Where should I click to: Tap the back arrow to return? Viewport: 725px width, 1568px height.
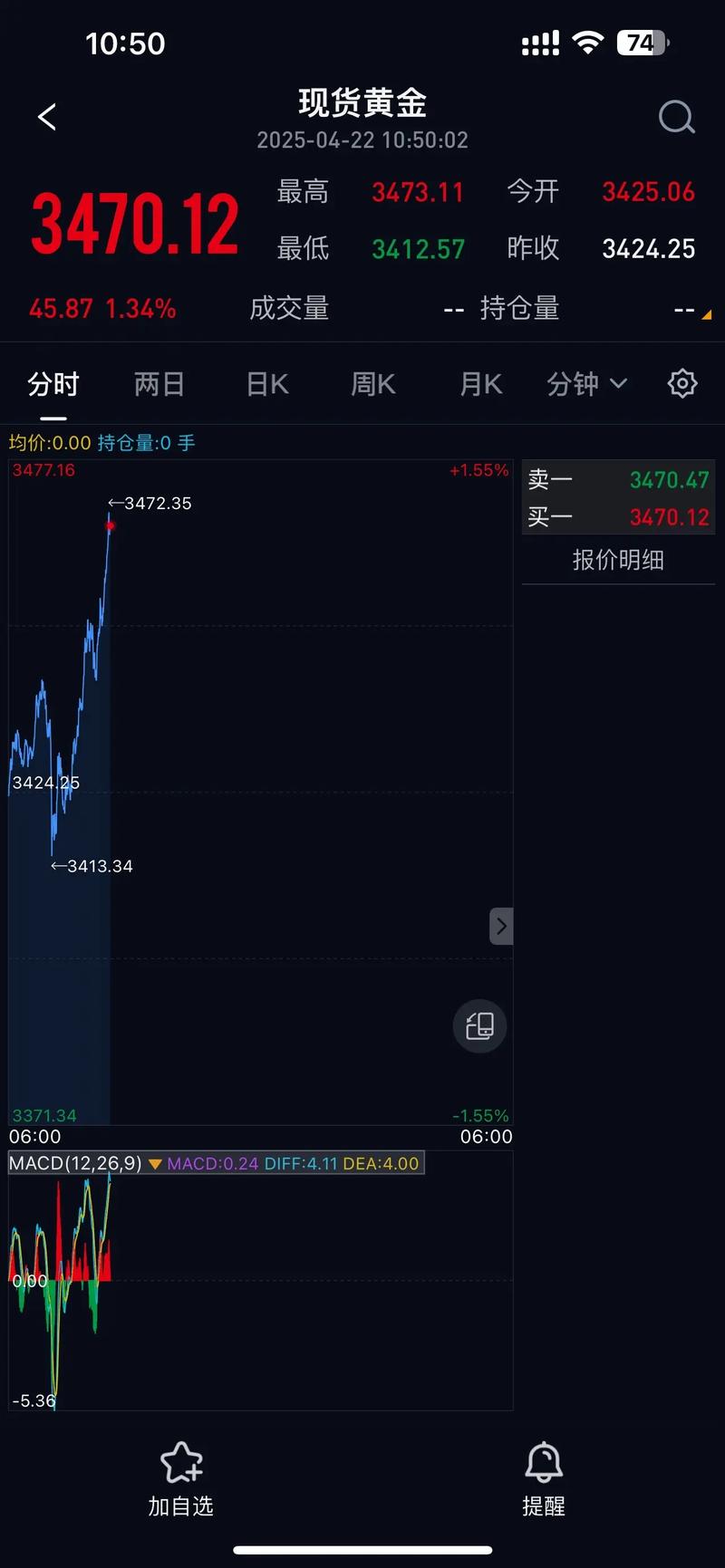point(46,117)
